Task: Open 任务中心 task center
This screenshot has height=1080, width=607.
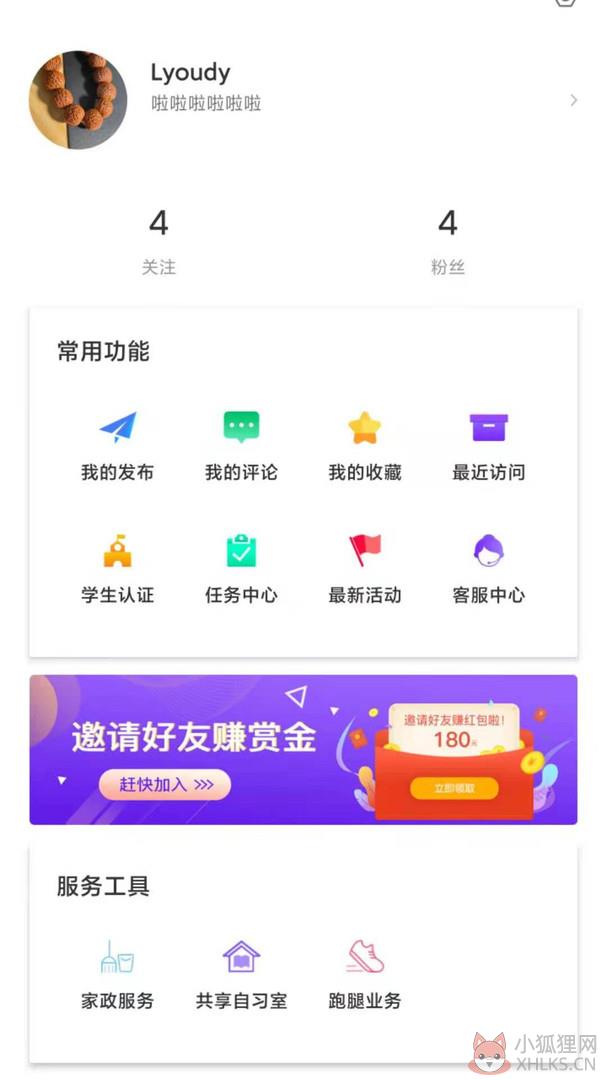Action: click(x=241, y=569)
